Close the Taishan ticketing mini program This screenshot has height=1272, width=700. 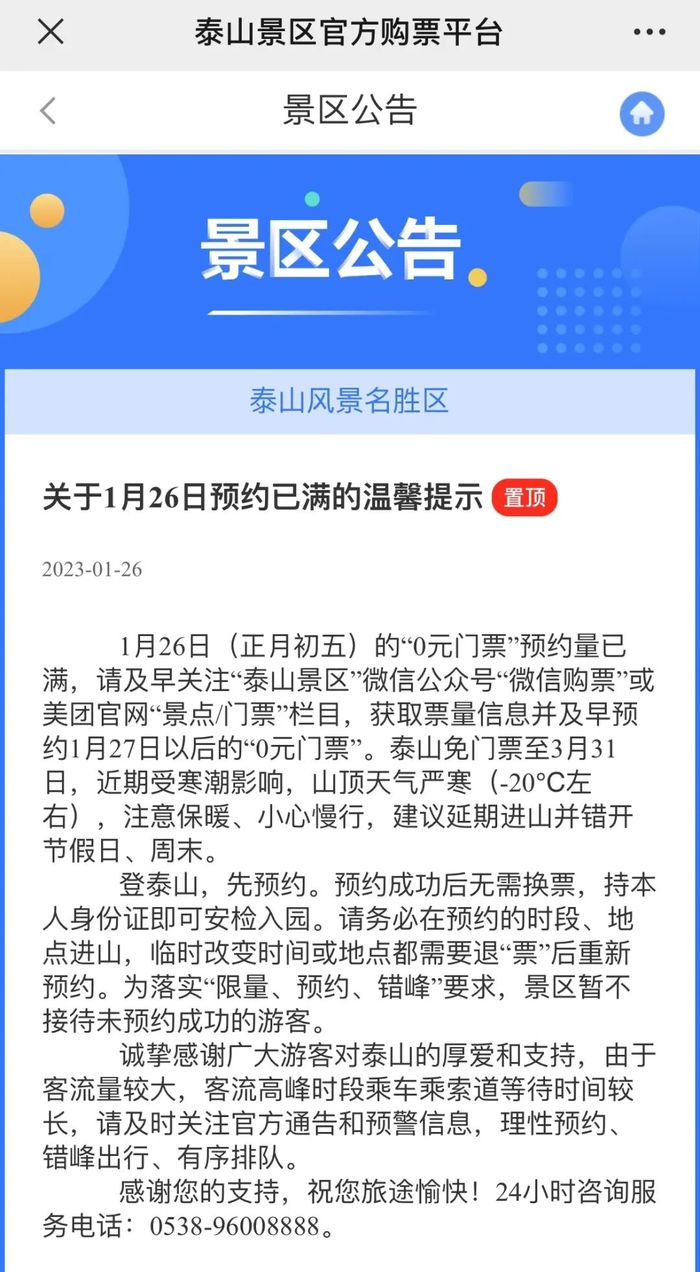50,33
